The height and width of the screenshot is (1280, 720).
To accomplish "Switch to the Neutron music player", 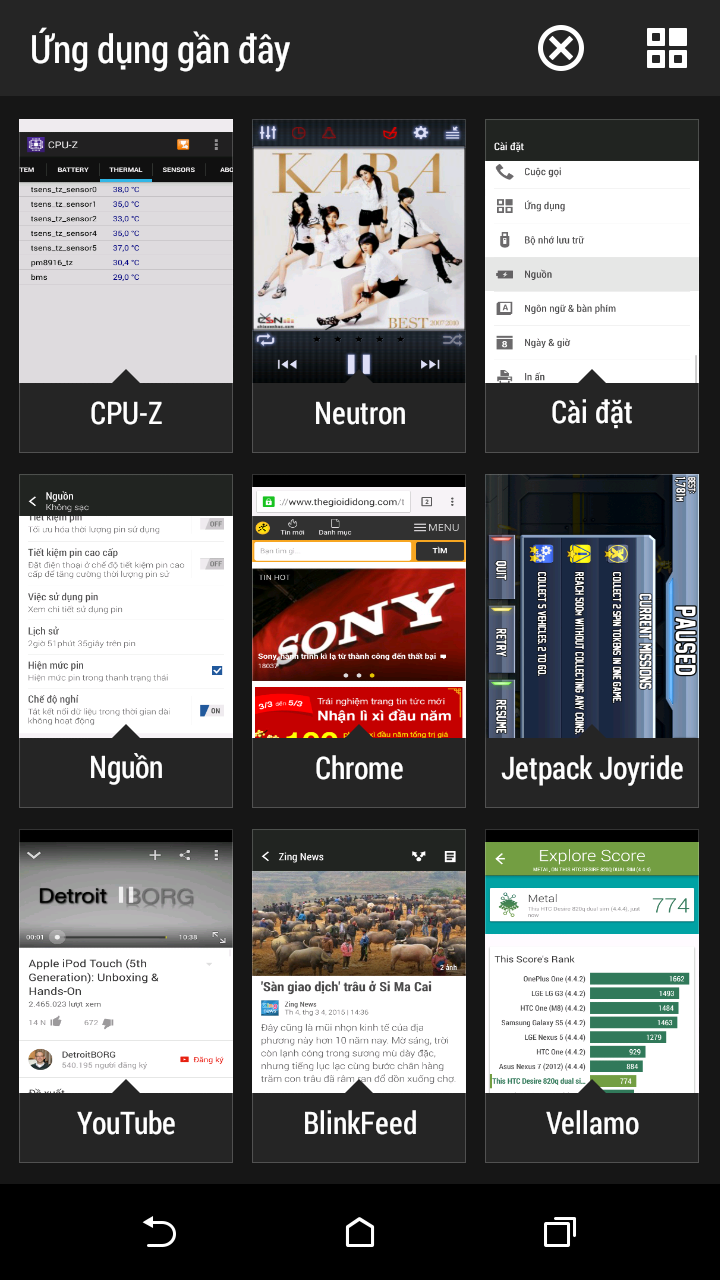I will click(x=359, y=285).
